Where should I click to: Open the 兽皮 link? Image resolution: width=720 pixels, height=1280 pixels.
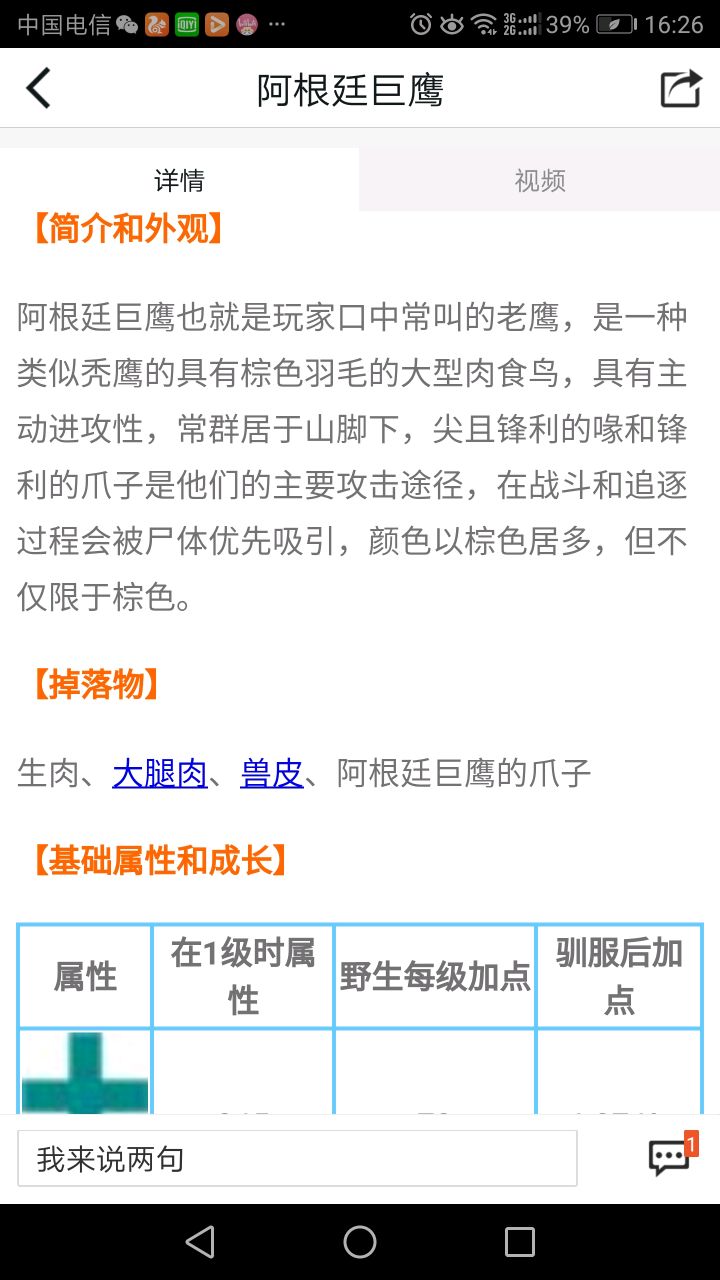pos(271,773)
